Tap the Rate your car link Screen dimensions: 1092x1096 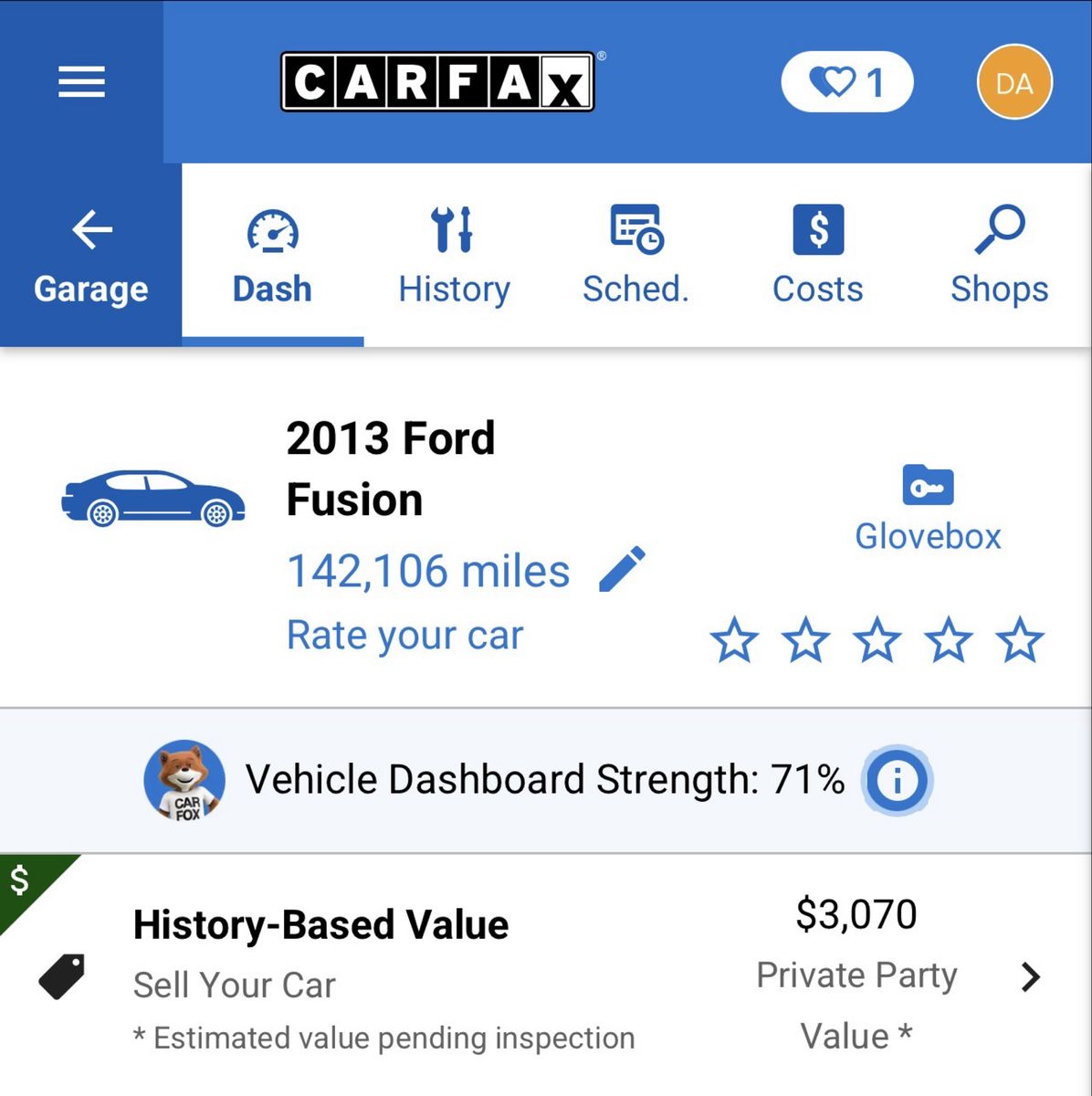point(404,635)
